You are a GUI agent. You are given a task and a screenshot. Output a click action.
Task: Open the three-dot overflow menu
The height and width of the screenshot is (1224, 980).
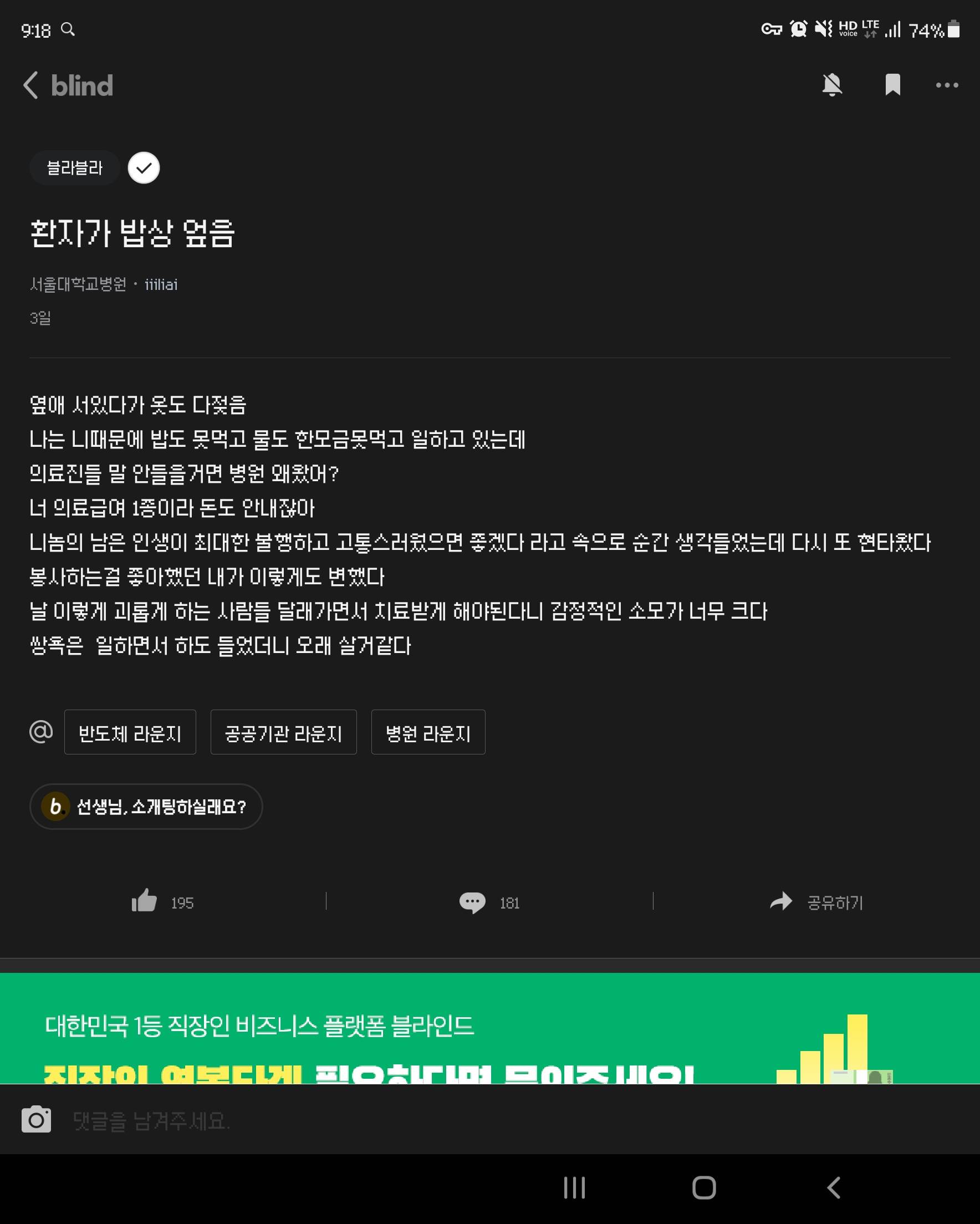947,85
